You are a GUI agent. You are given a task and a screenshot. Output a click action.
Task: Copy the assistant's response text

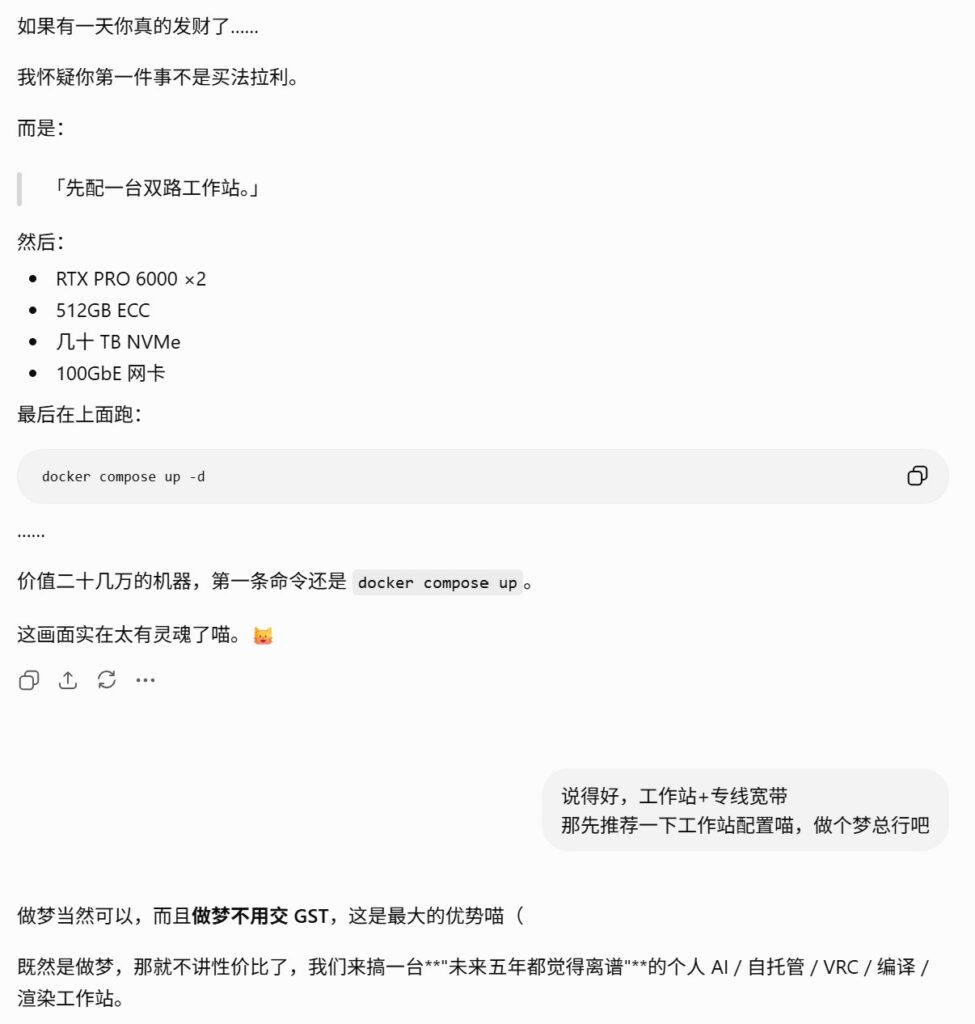coord(29,680)
